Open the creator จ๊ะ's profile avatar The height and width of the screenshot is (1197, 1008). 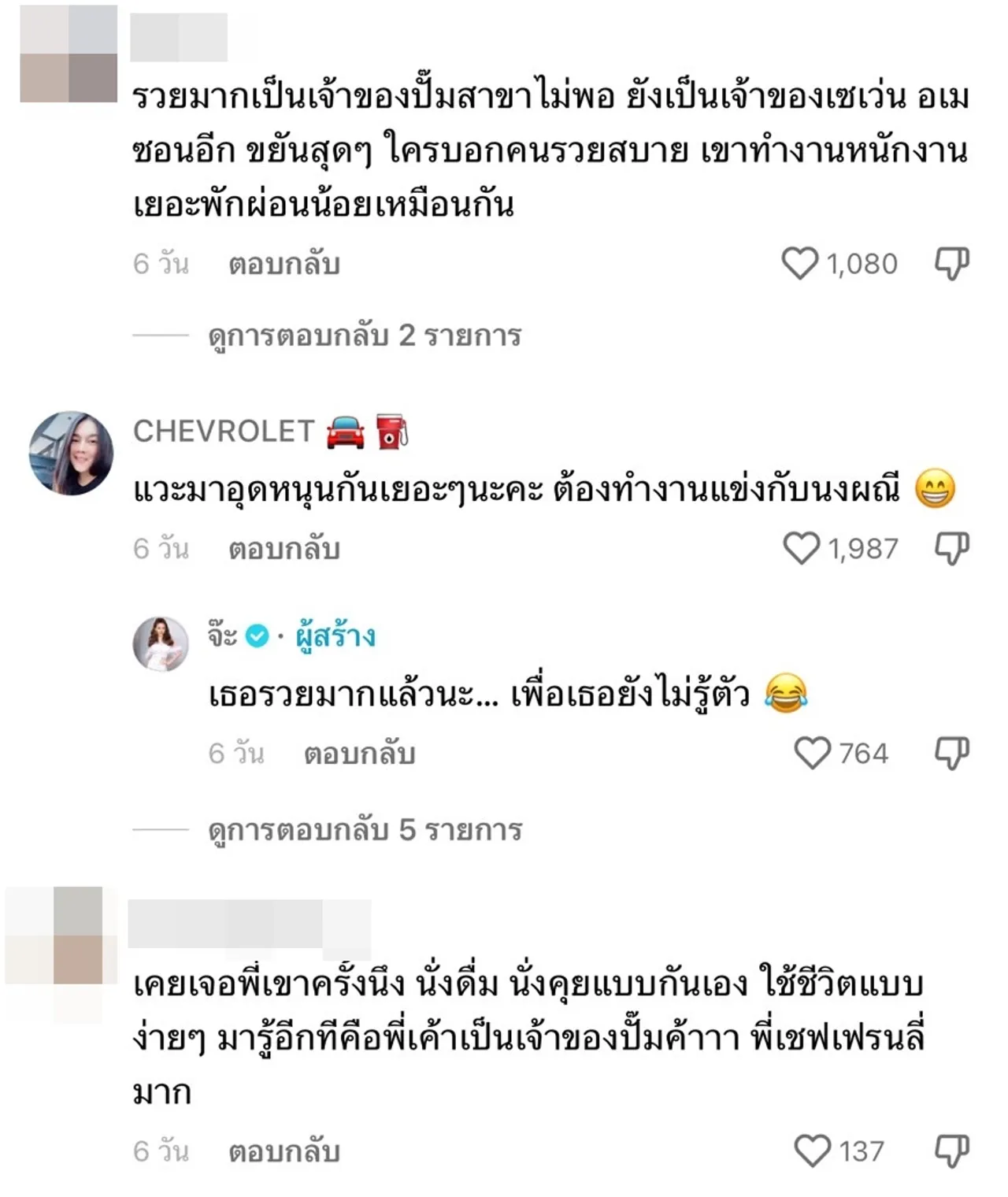161,644
